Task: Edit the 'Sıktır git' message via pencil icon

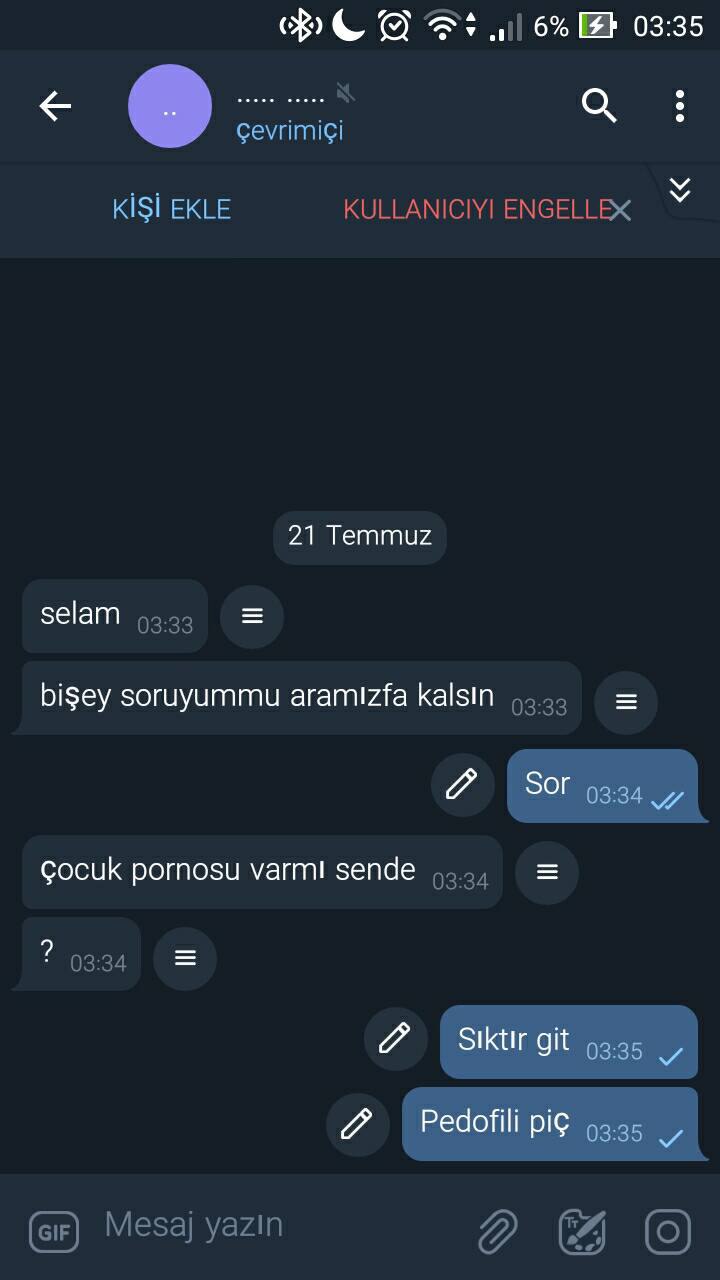Action: coord(395,1040)
